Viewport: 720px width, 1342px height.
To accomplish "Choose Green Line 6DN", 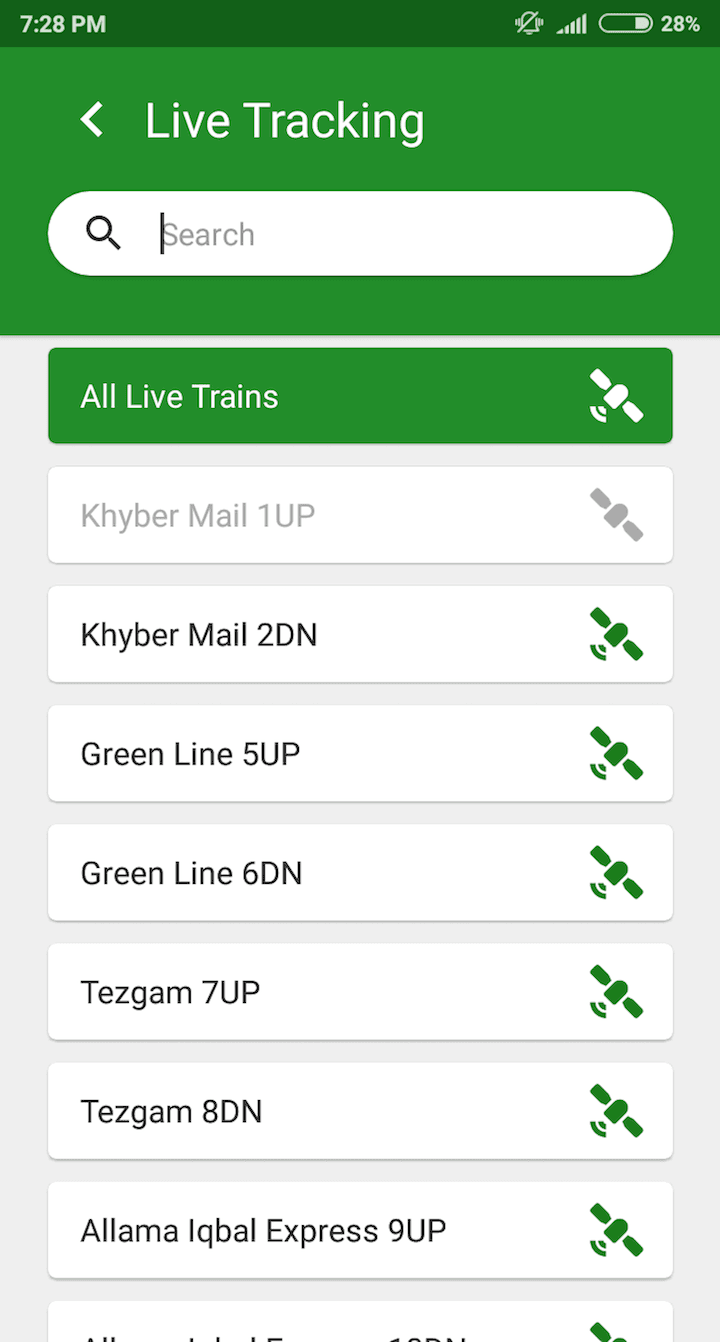I will click(360, 872).
